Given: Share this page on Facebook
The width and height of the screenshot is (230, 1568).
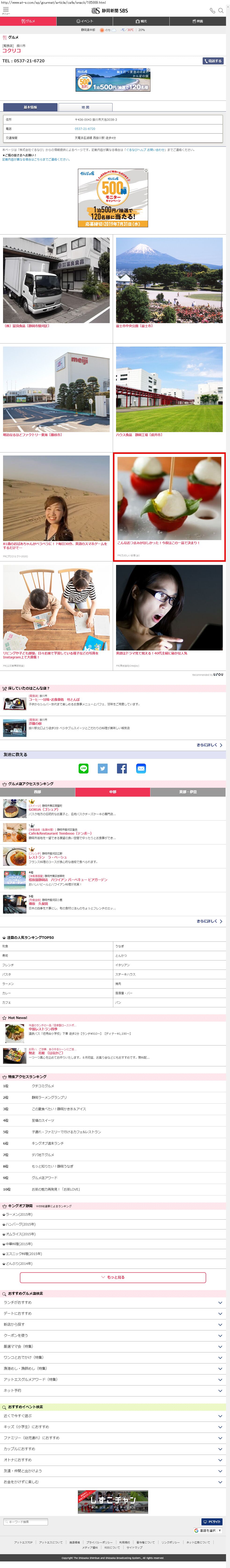Looking at the screenshot, I should click(x=122, y=769).
